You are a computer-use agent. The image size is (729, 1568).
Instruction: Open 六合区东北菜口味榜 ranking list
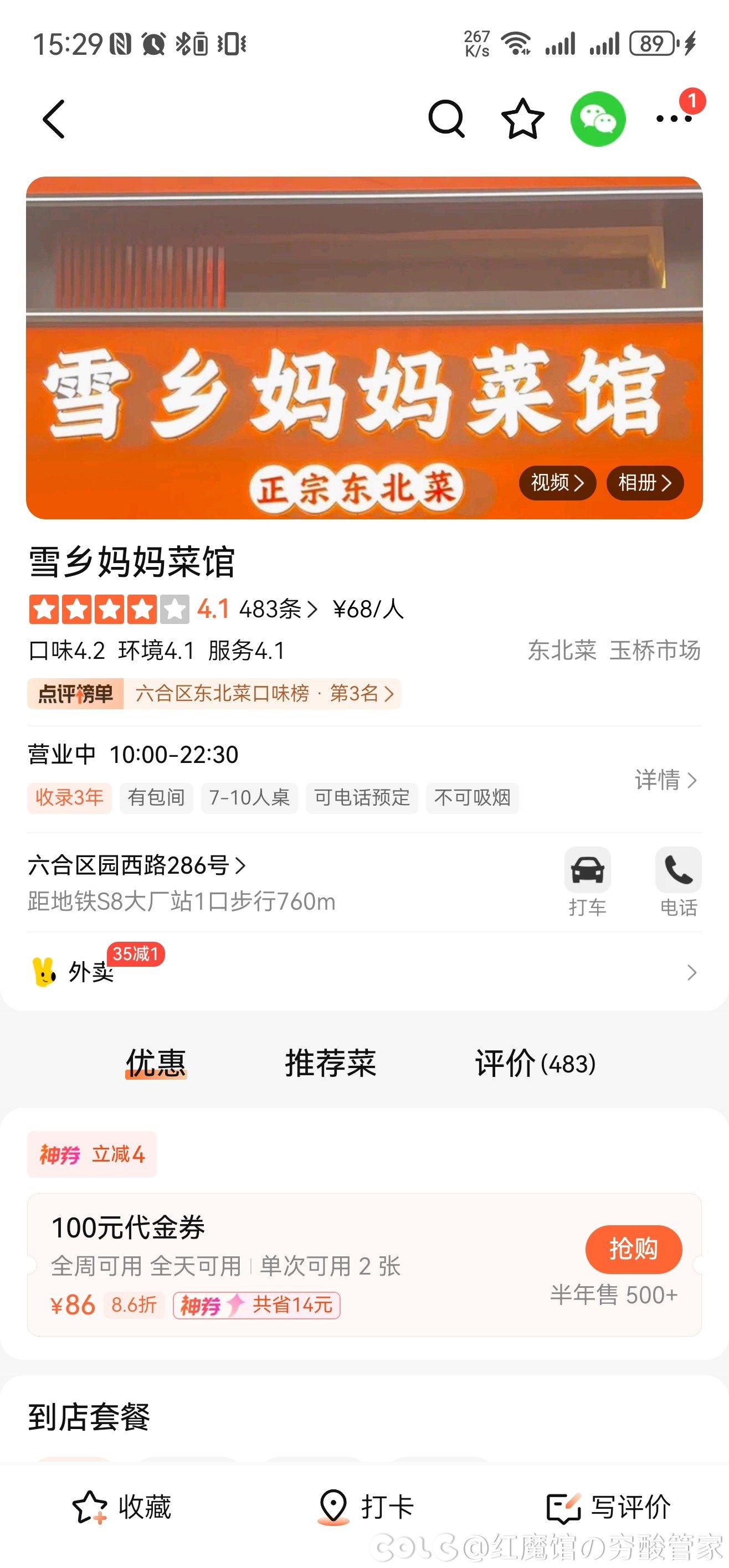pyautogui.click(x=262, y=693)
